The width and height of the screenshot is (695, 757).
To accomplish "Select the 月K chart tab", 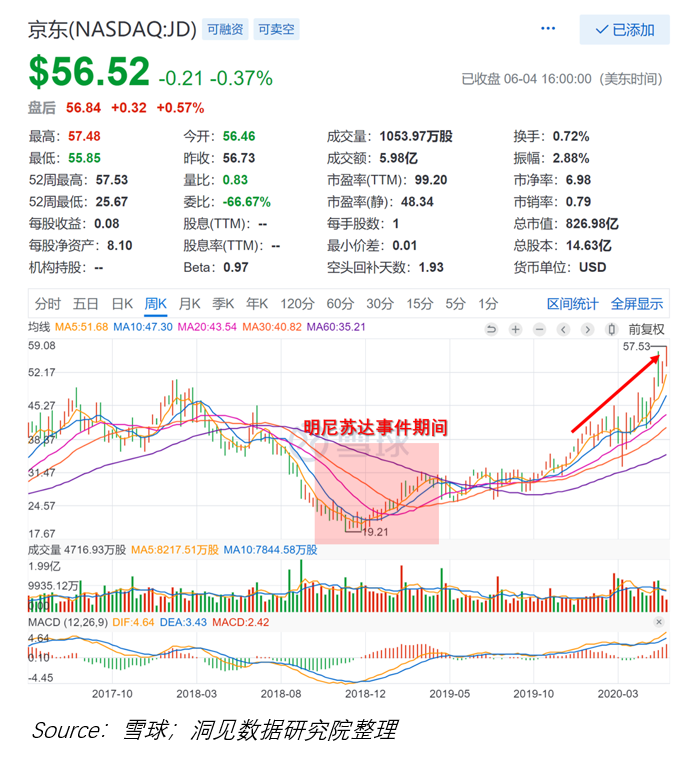I will click(189, 304).
